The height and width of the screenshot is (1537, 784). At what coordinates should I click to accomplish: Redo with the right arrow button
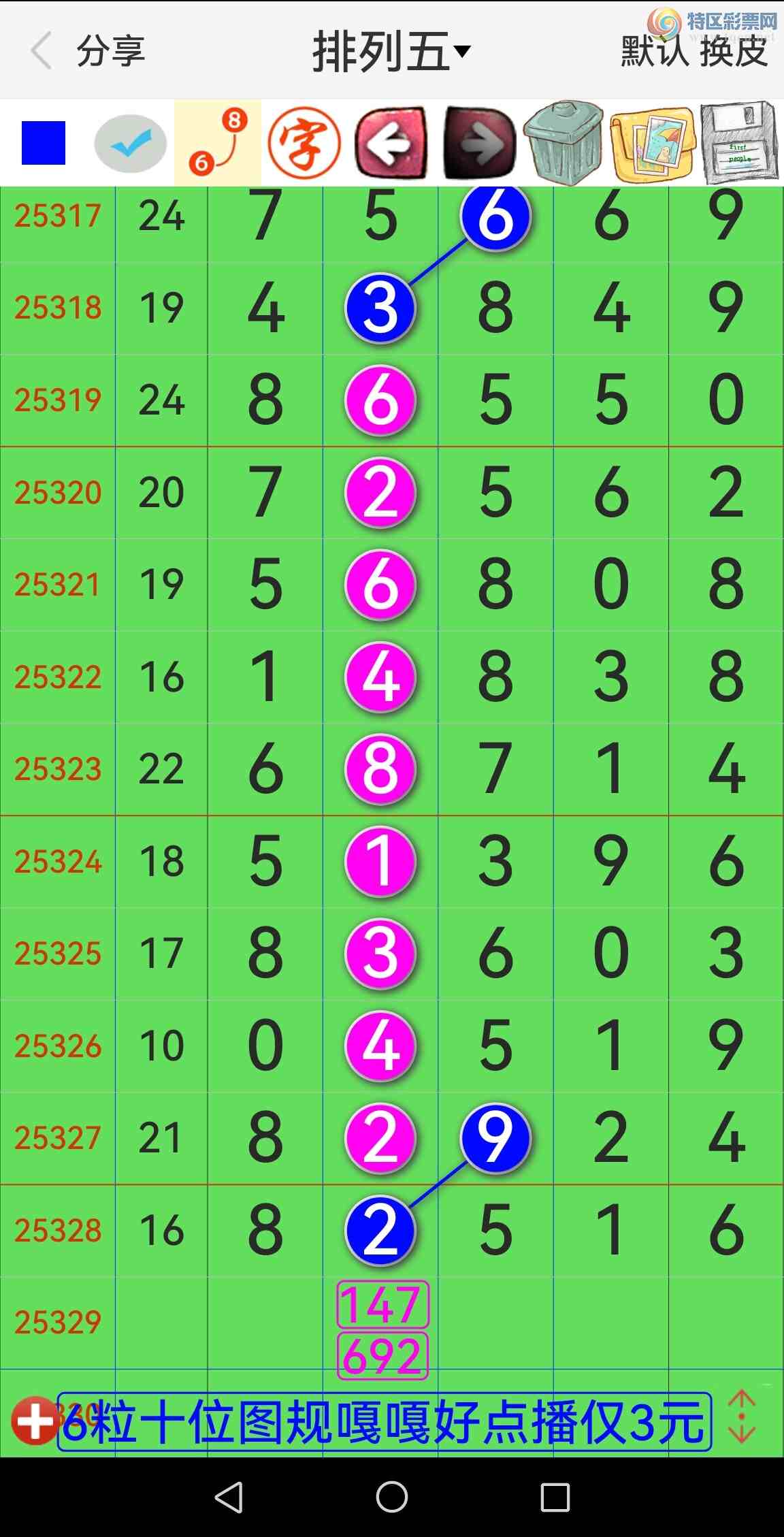[x=479, y=144]
